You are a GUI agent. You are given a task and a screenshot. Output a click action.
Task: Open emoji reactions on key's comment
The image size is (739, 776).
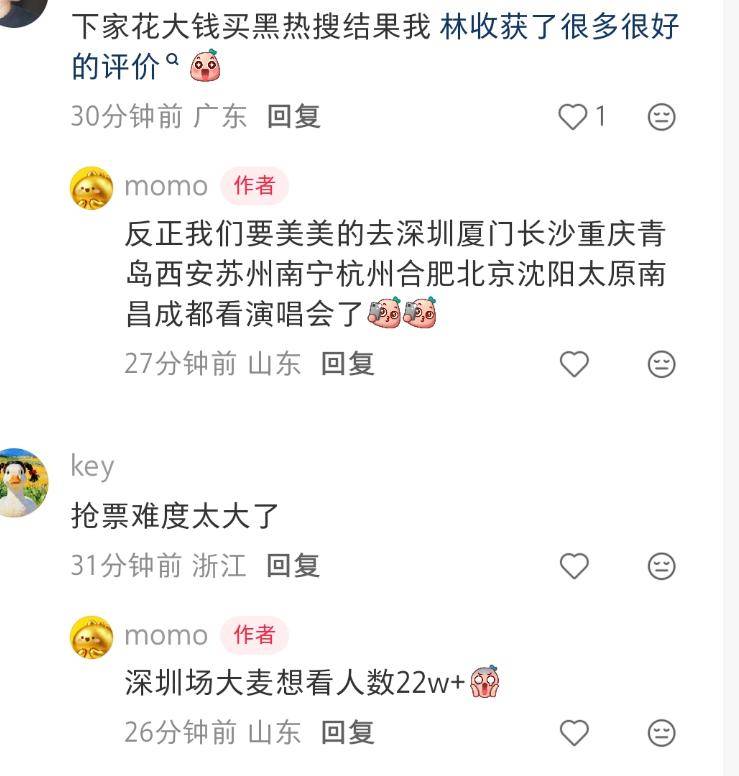click(x=661, y=566)
